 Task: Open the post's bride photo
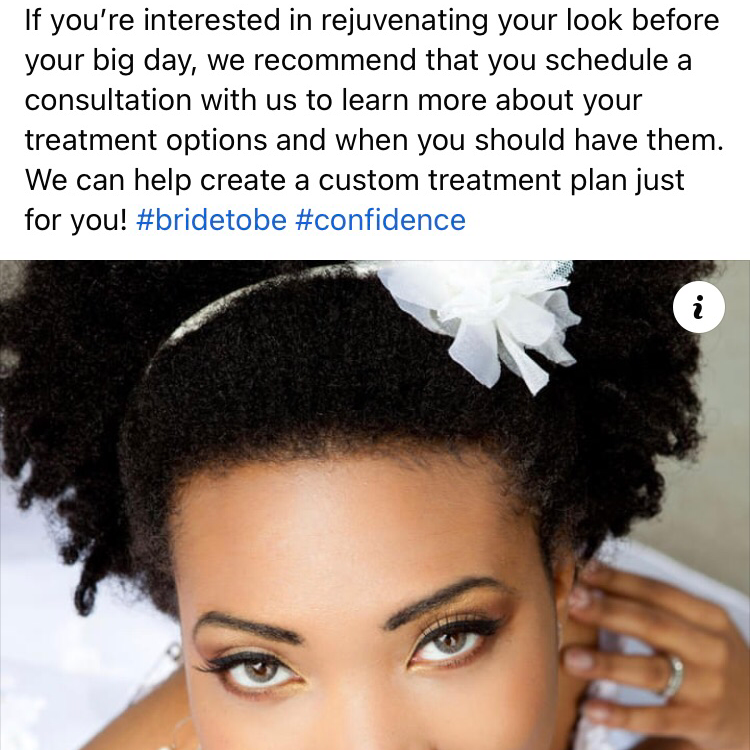375,520
